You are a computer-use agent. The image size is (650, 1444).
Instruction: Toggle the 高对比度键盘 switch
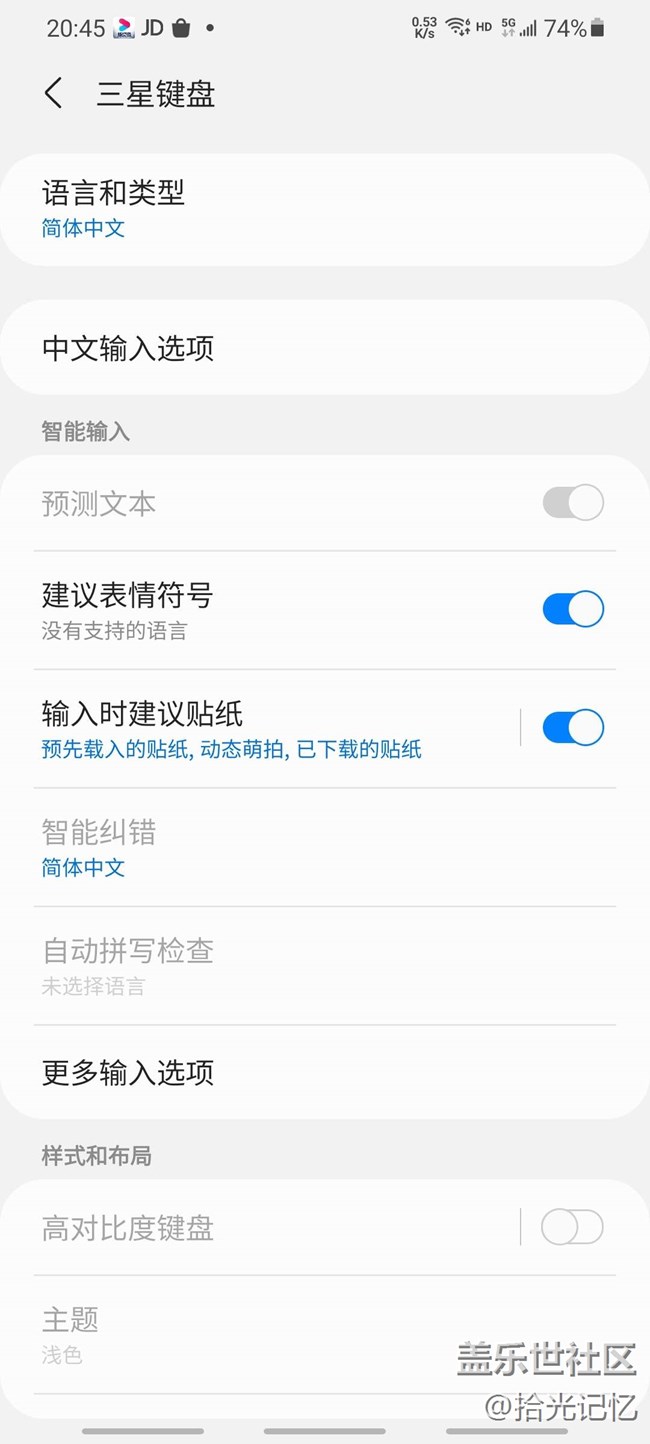click(572, 1227)
